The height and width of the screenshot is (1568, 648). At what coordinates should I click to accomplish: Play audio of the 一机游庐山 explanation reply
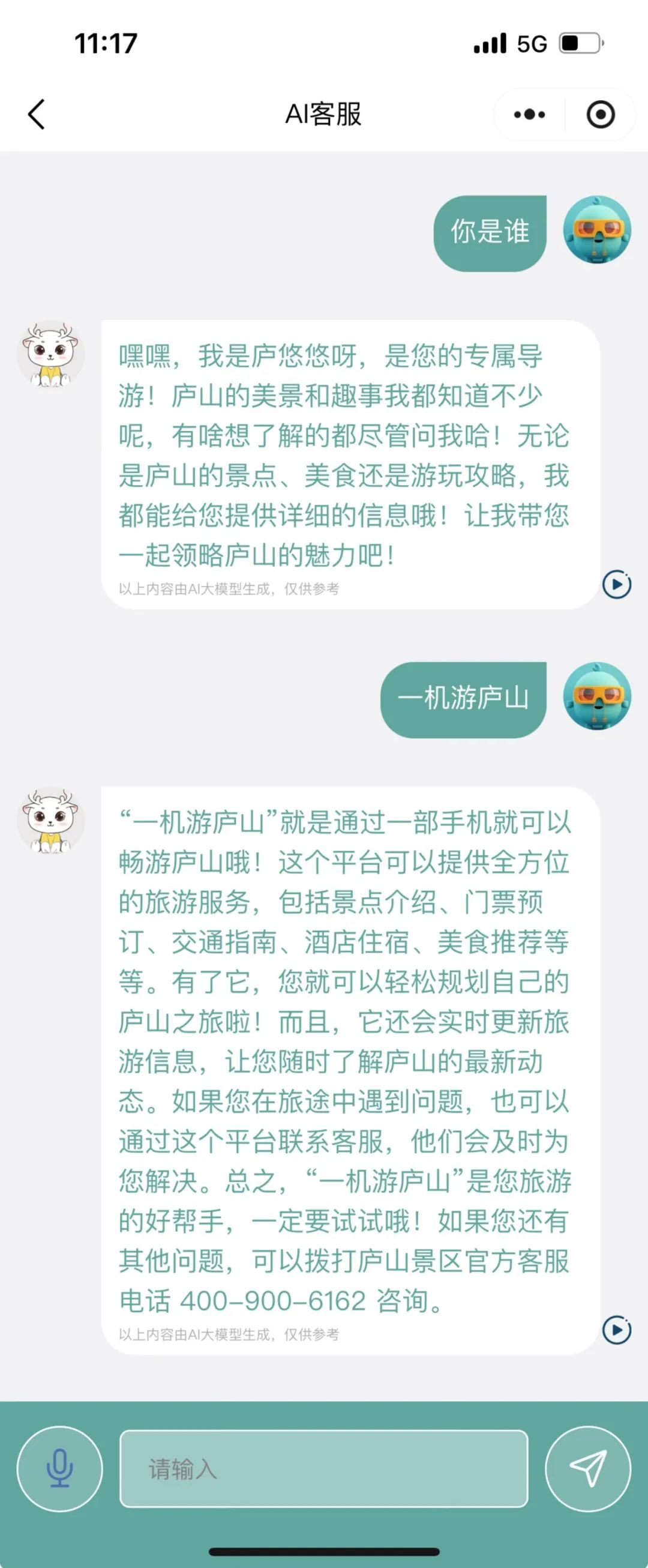coord(616,1330)
